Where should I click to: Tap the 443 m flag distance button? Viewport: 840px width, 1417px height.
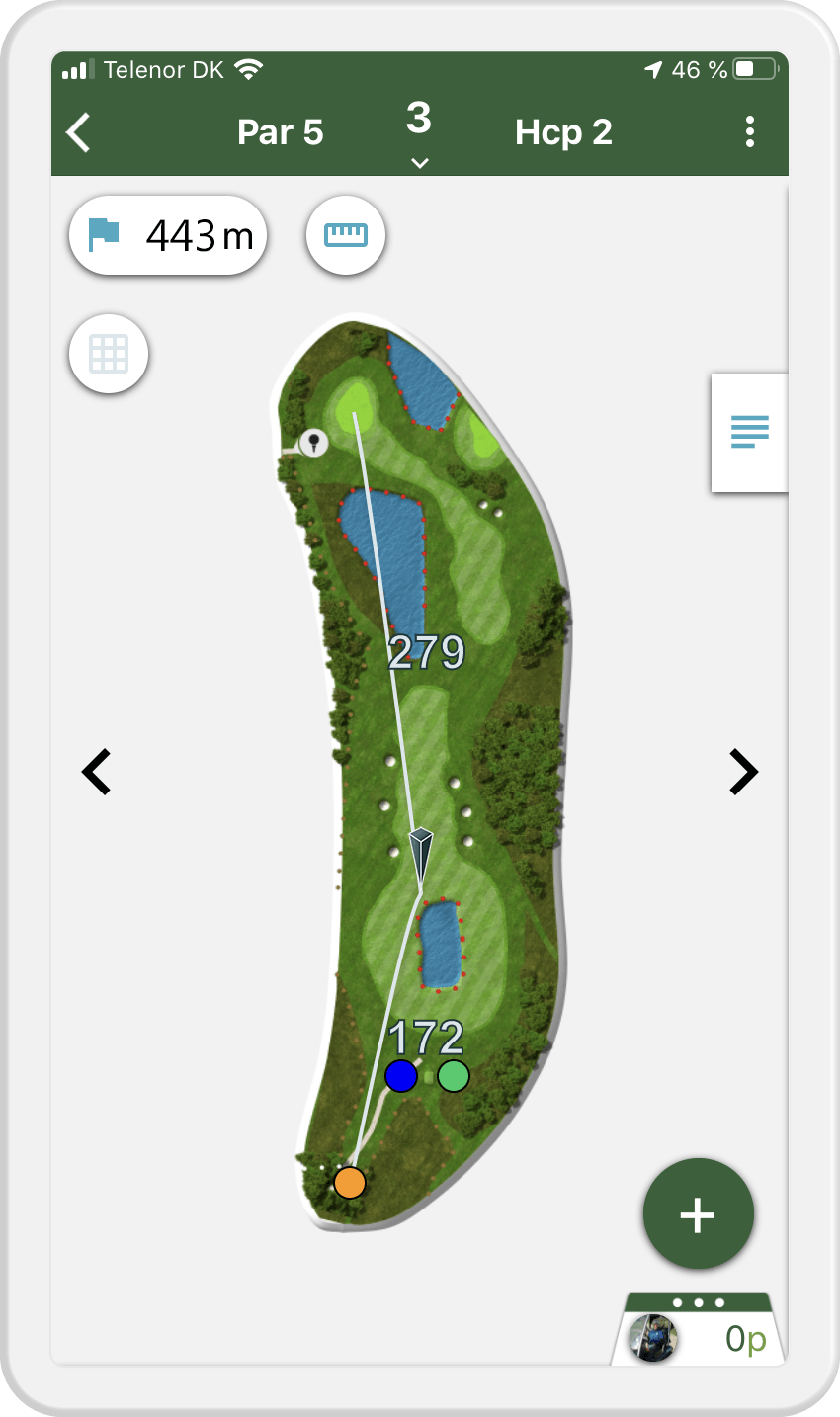168,235
